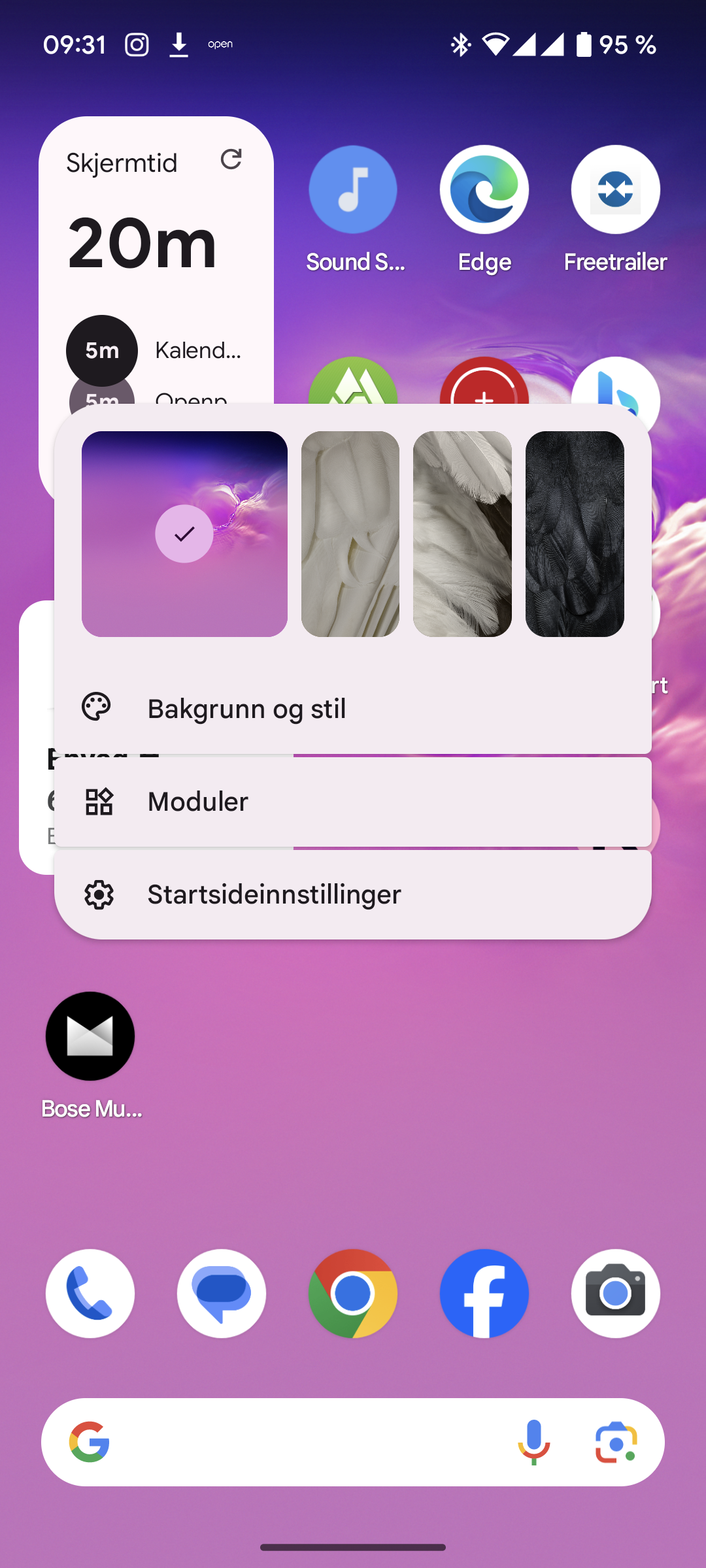706x1568 pixels.
Task: Open Startsideinnstillinger home settings
Action: click(x=353, y=894)
